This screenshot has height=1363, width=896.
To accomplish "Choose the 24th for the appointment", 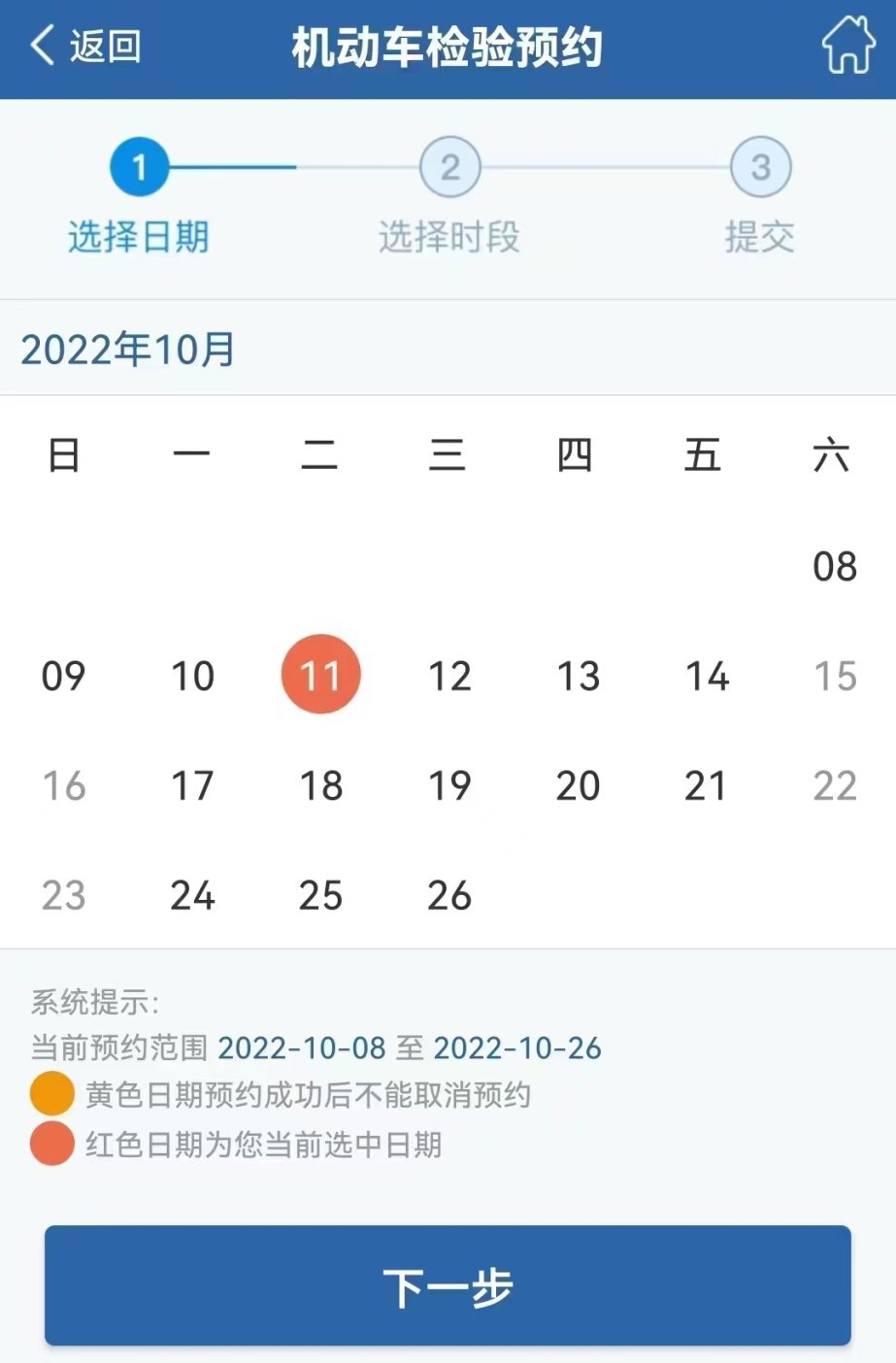I will (x=192, y=895).
